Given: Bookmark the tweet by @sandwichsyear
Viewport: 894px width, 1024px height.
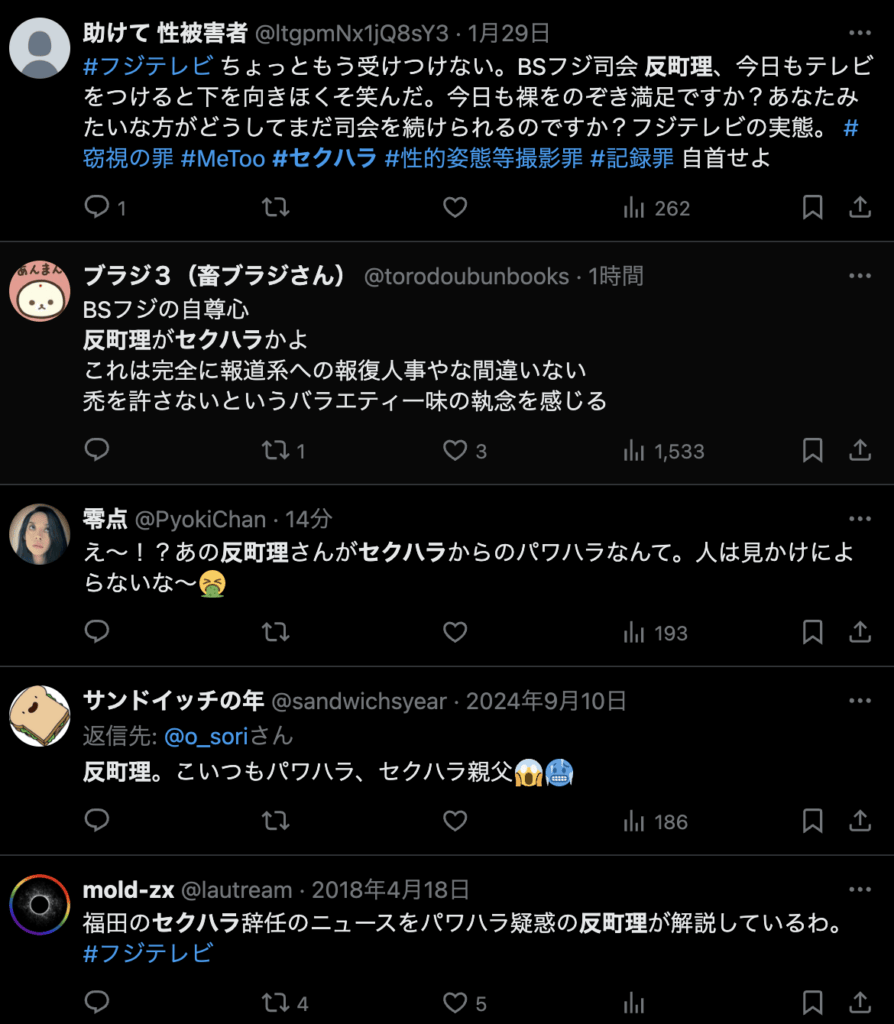Looking at the screenshot, I should click(813, 822).
